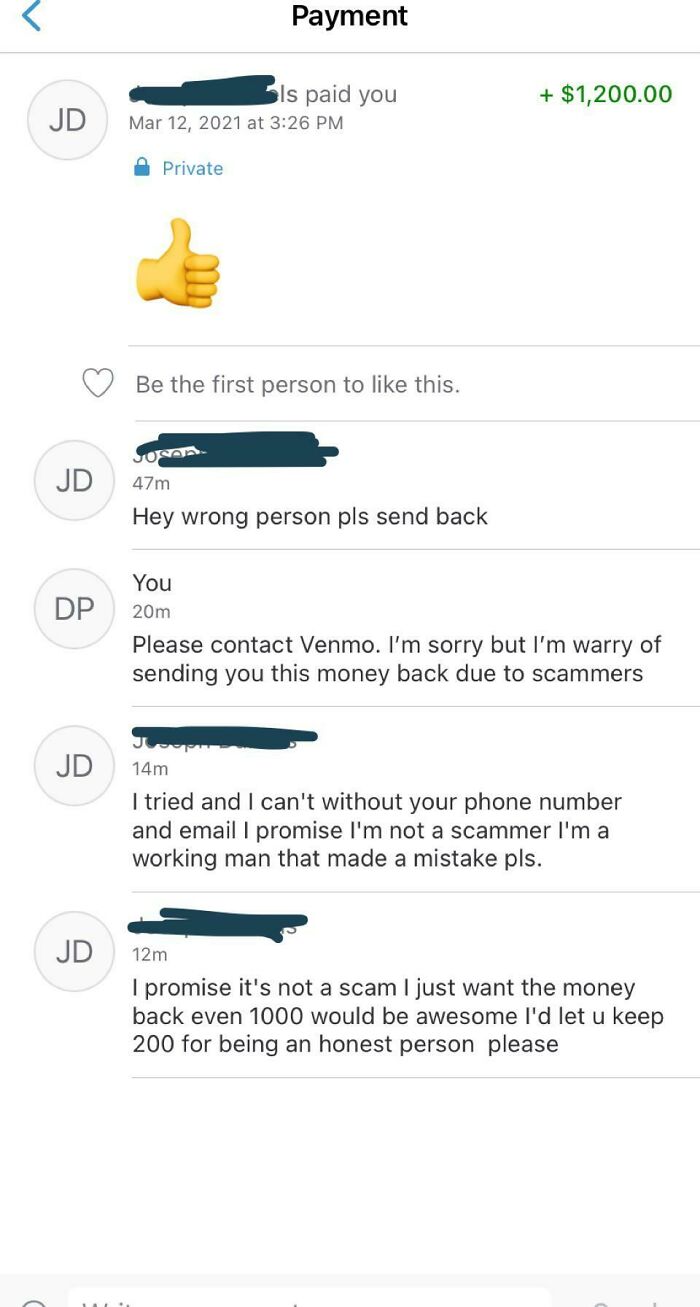700x1307 pixels.
Task: Open JD's avatar beside 'Hey wrong person' comment
Action: [74, 480]
